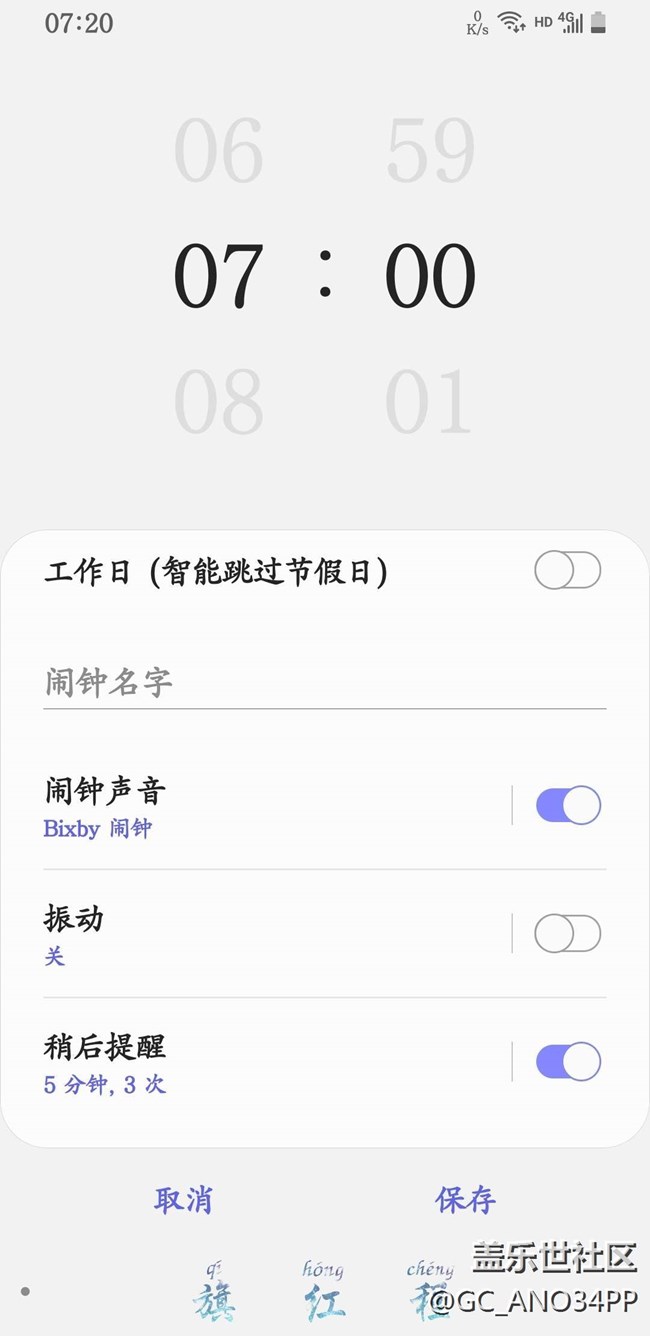
Task: Turn off the 闹钟声音 switch
Action: (568, 805)
